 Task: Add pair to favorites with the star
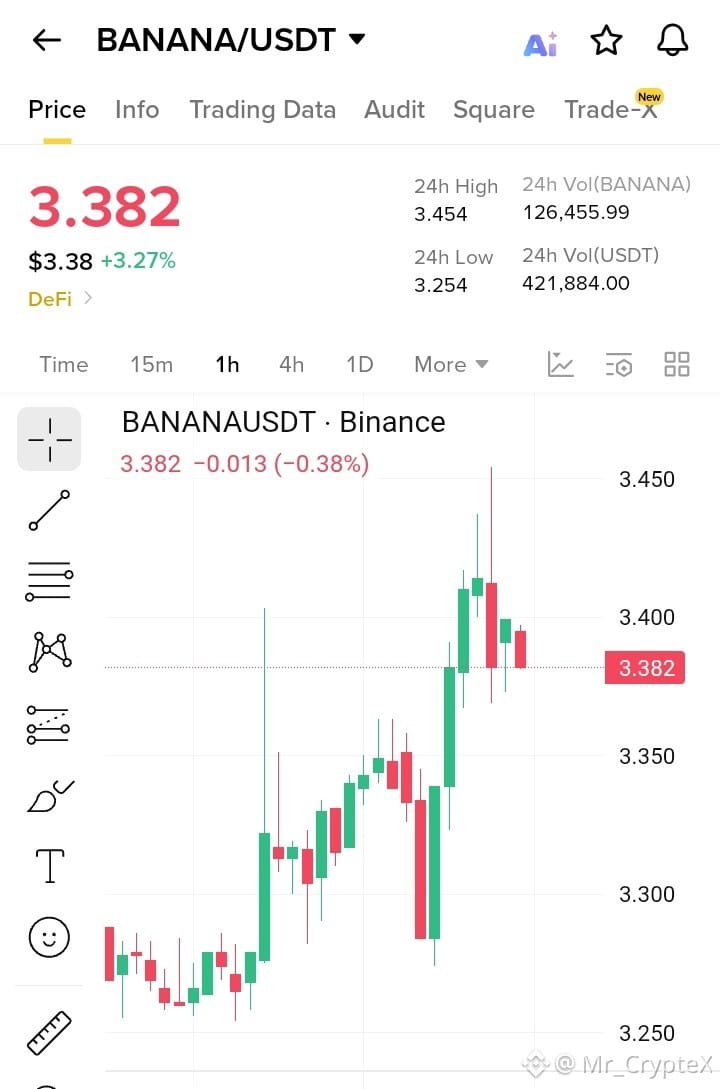click(x=606, y=40)
